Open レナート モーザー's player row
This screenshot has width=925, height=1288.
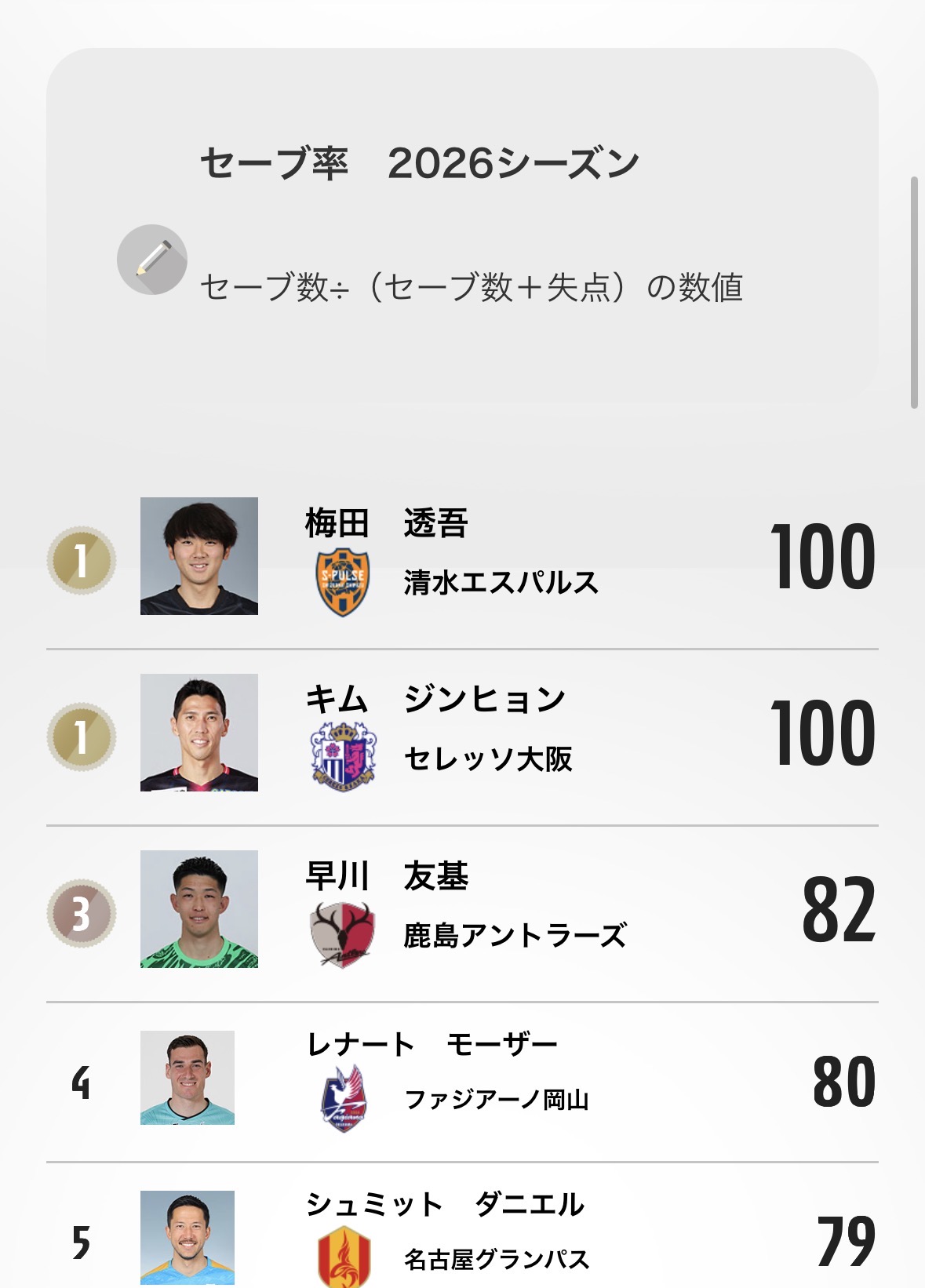click(462, 1082)
